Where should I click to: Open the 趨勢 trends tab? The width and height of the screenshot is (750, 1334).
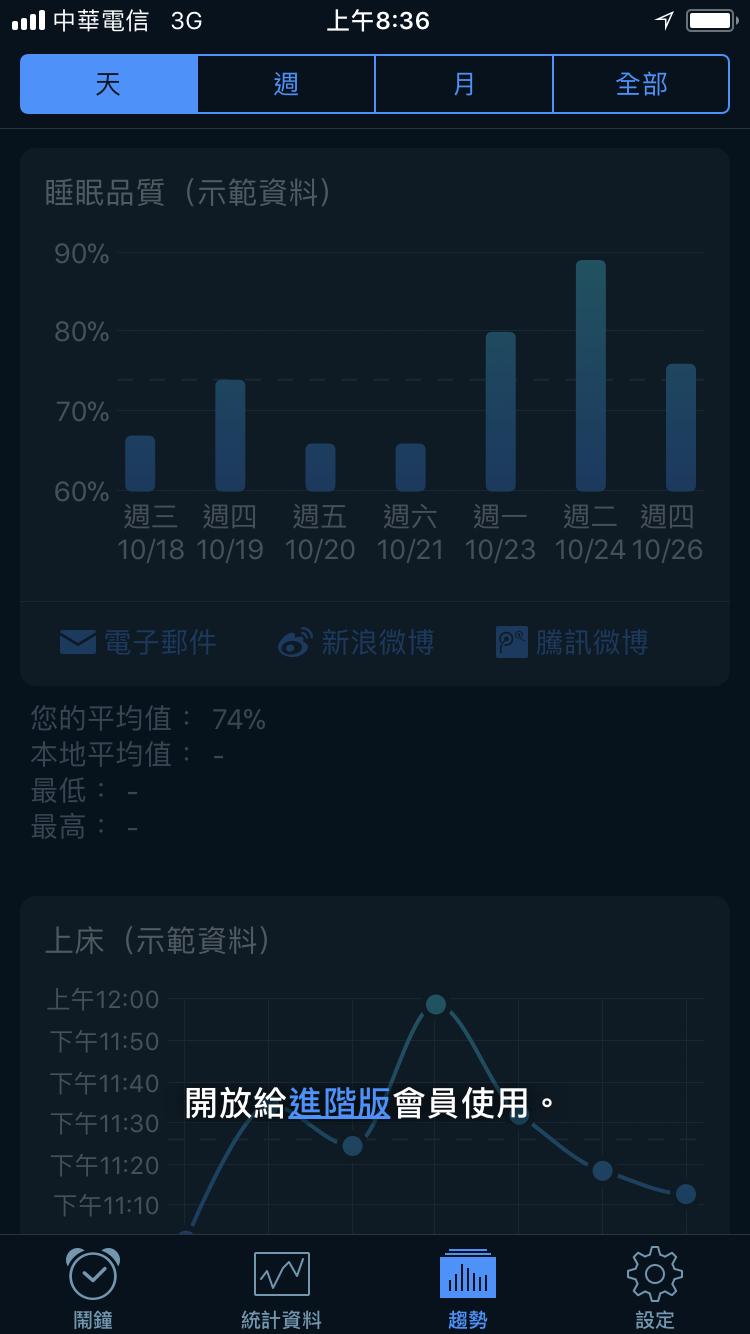468,1288
